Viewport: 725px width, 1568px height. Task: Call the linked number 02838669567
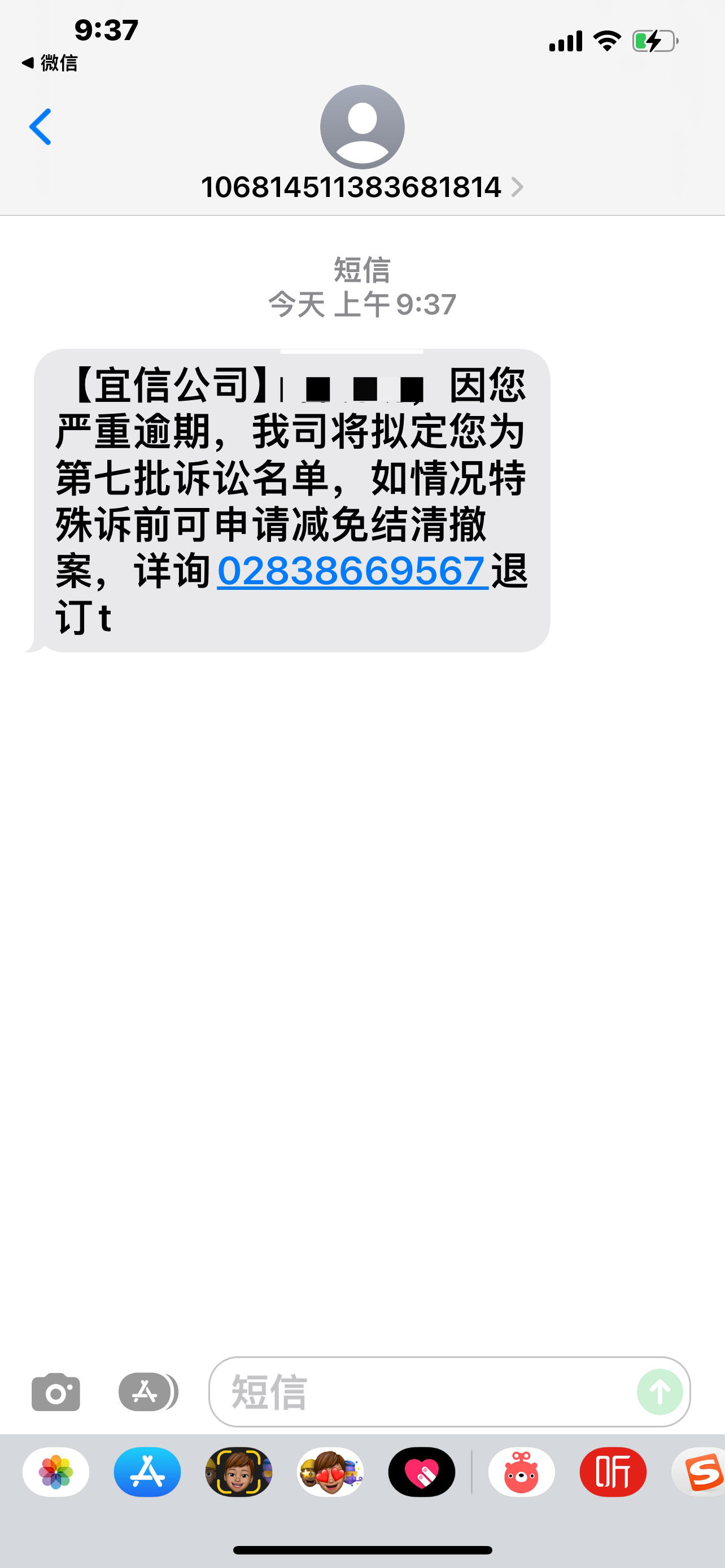coord(352,571)
